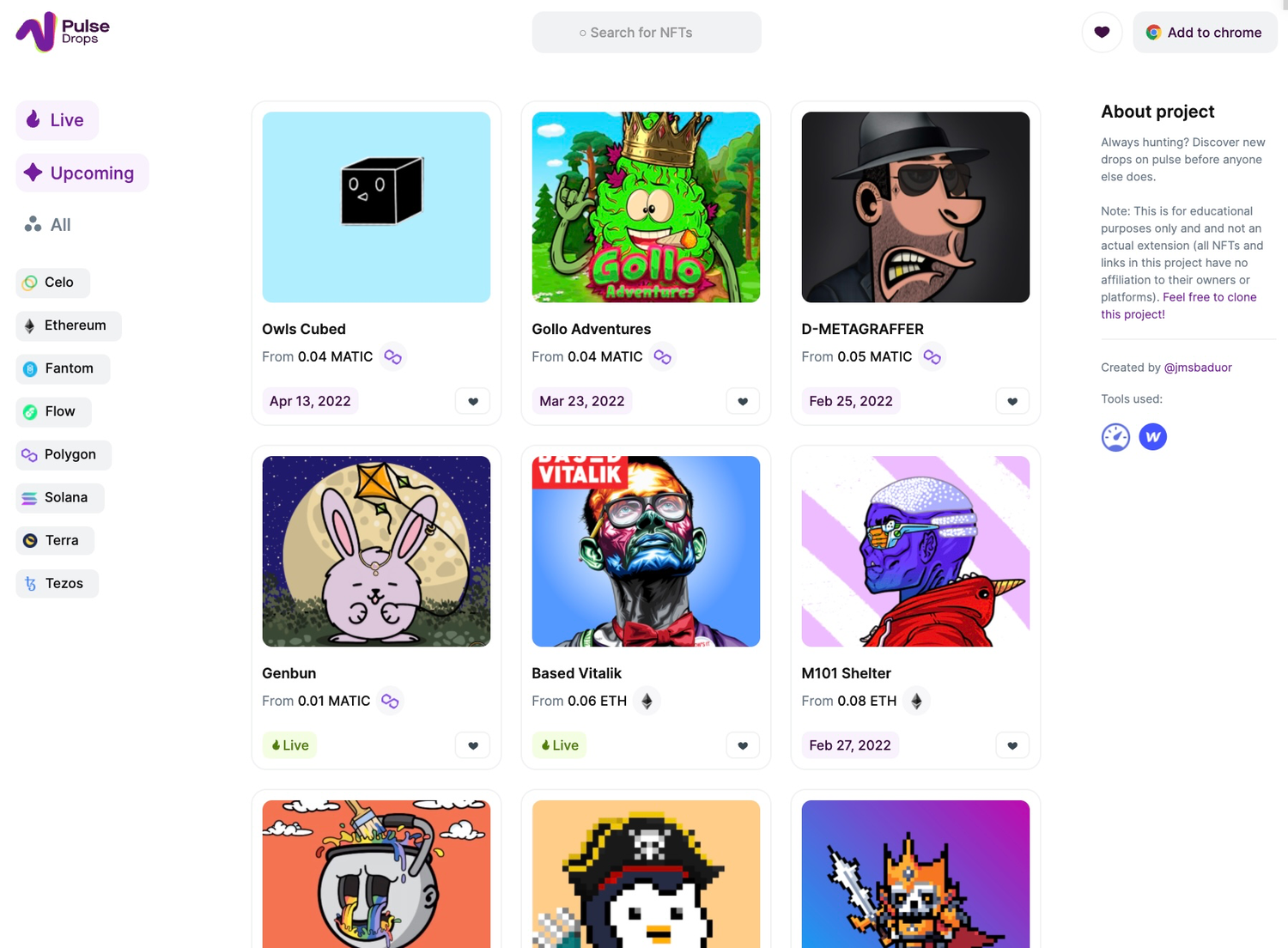1288x948 pixels.
Task: Filter by Celo chain
Action: tap(52, 283)
